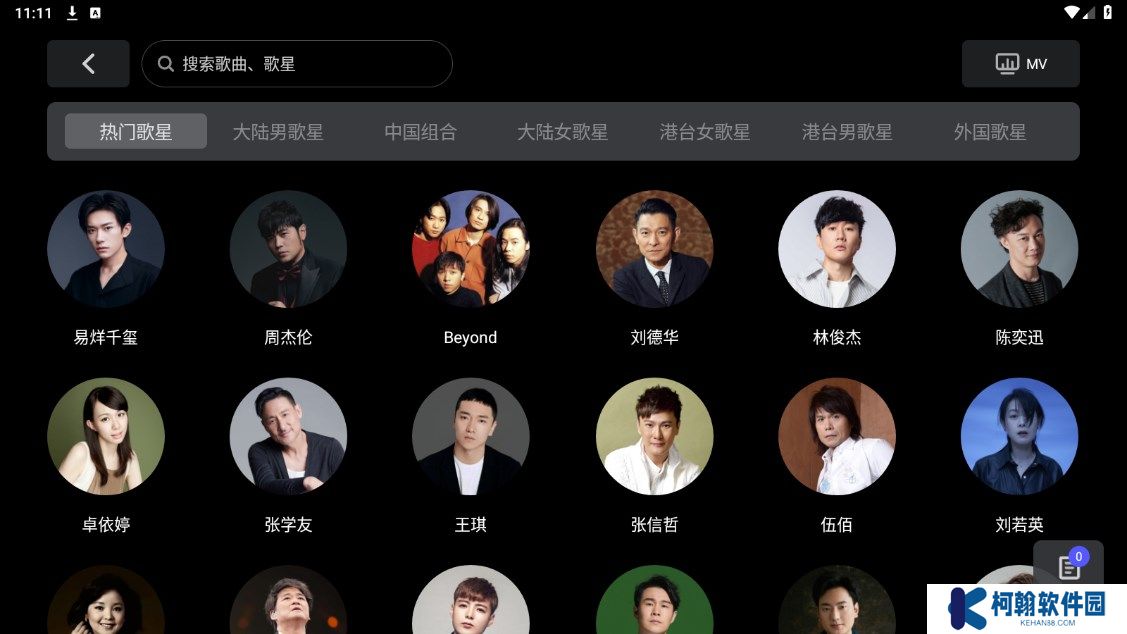
Task: Select the 热门歌星 tab
Action: 136,131
